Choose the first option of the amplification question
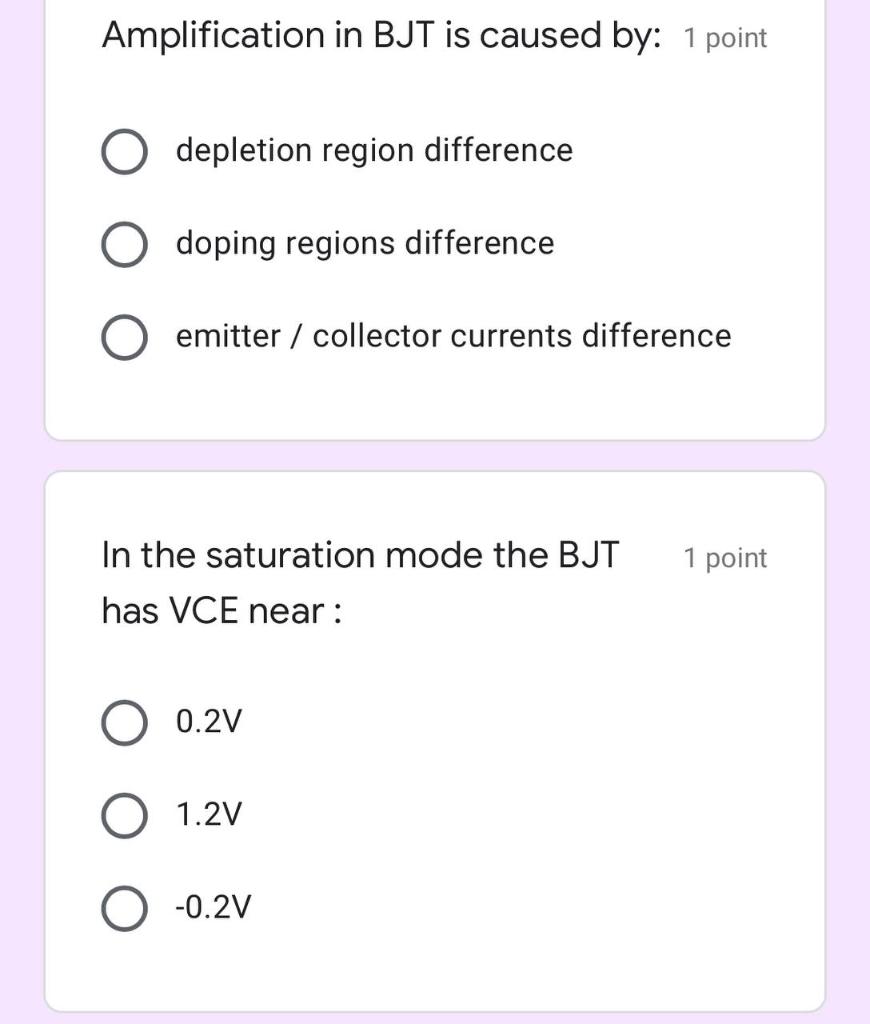Viewport: 870px width, 1024px height. (123, 152)
